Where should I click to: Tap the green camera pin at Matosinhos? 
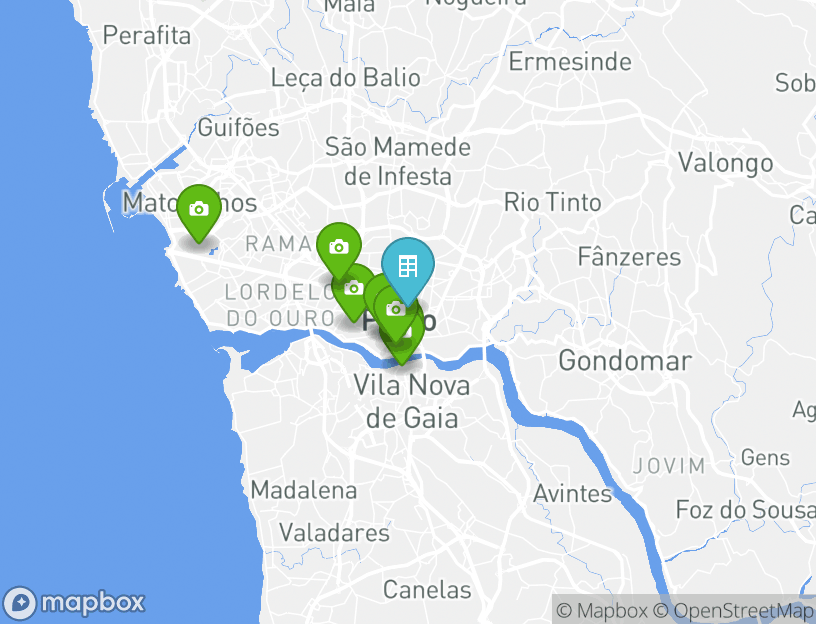pos(199,209)
